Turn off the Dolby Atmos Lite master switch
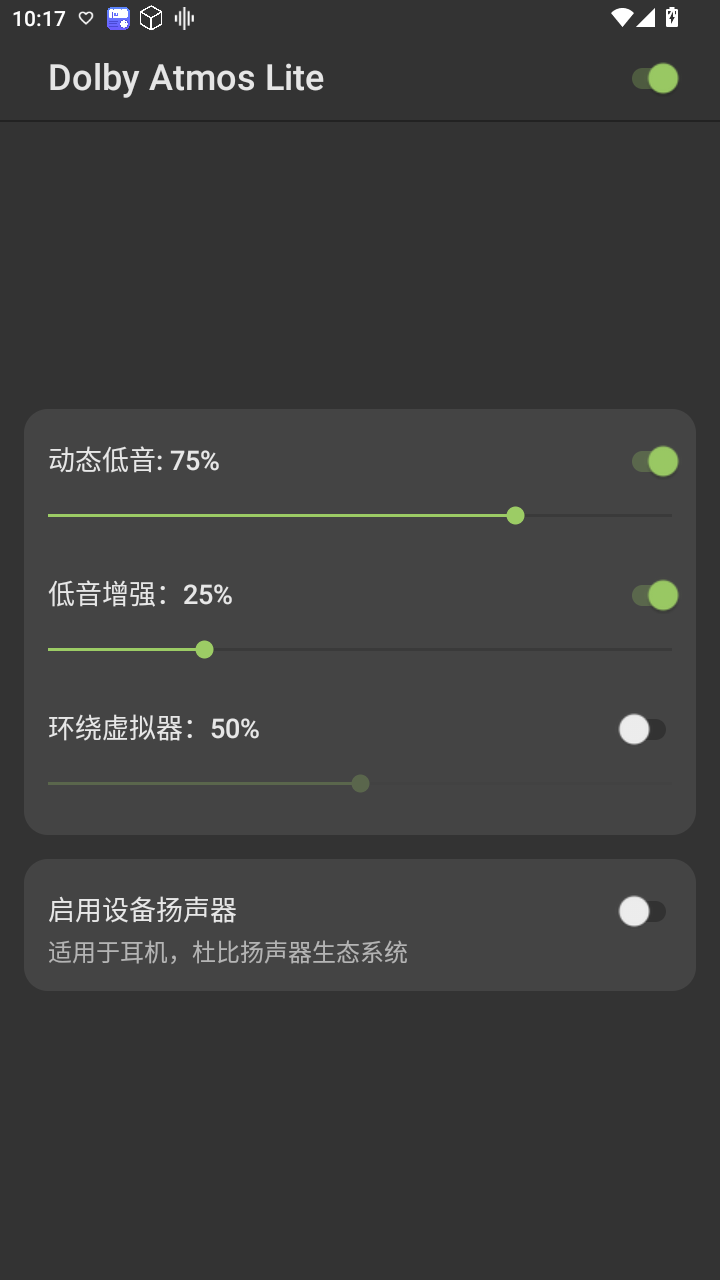This screenshot has height=1280, width=720. [x=655, y=78]
